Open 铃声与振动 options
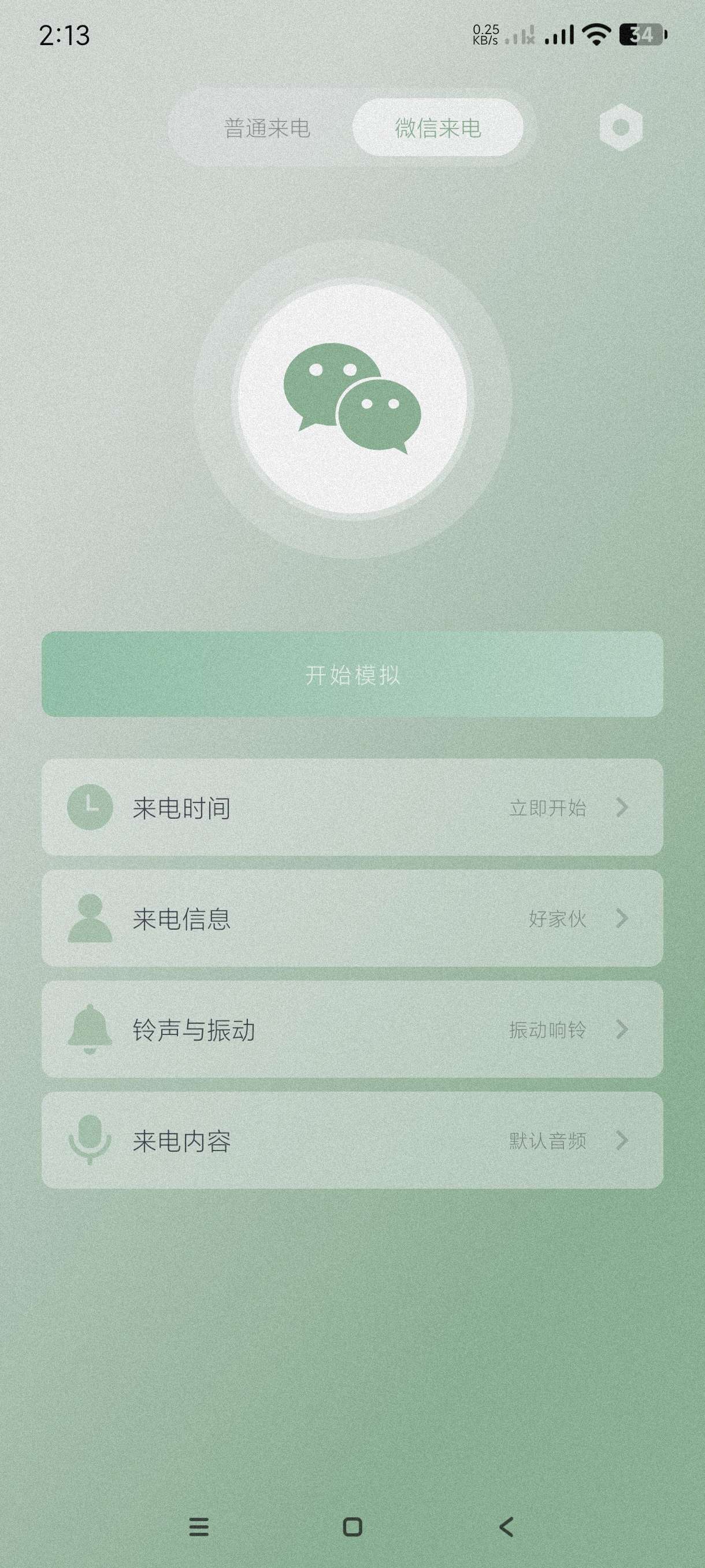Screen dimensions: 705x1568 (x=352, y=1029)
